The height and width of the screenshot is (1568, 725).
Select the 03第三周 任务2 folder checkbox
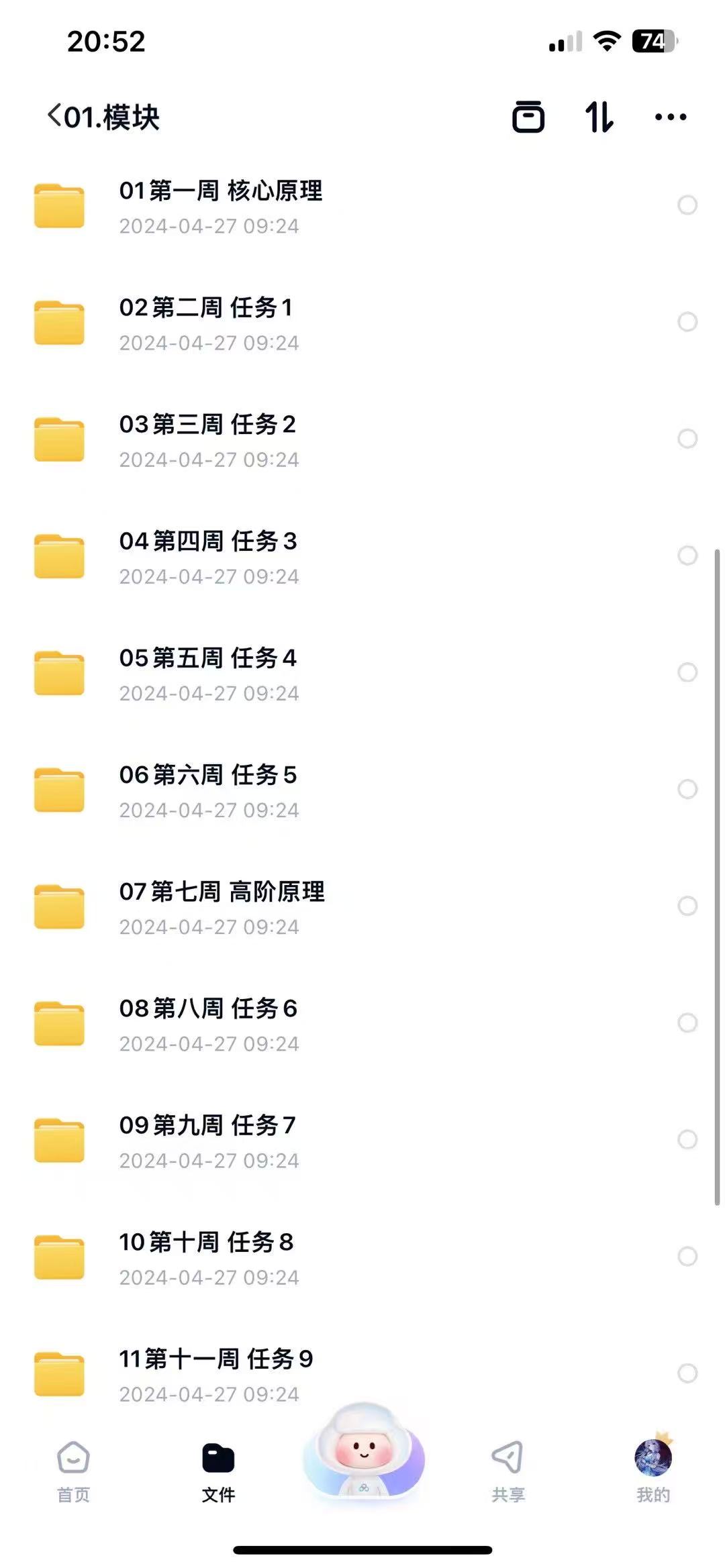[687, 439]
